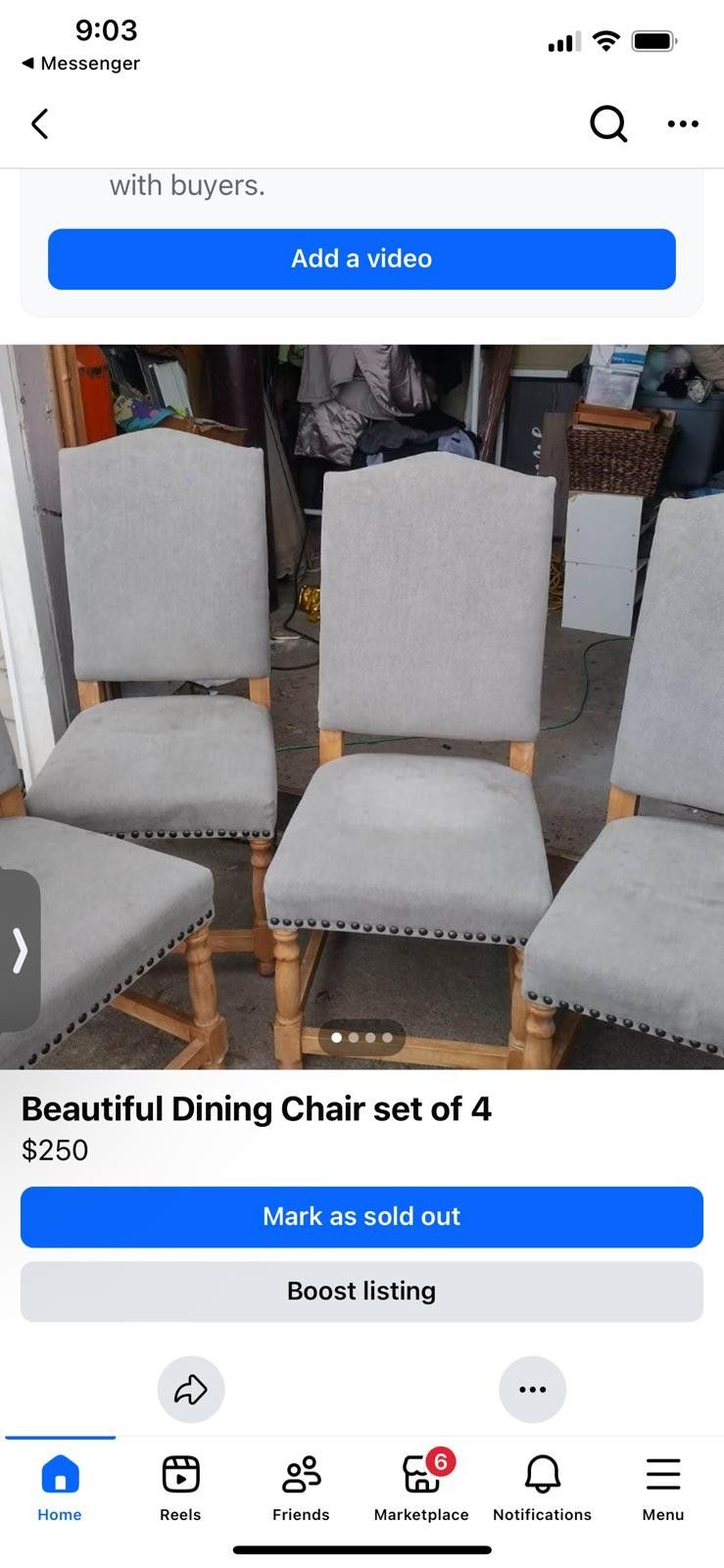Tap the share arrow icon below the listing
Image resolution: width=724 pixels, height=1568 pixels.
(191, 1389)
